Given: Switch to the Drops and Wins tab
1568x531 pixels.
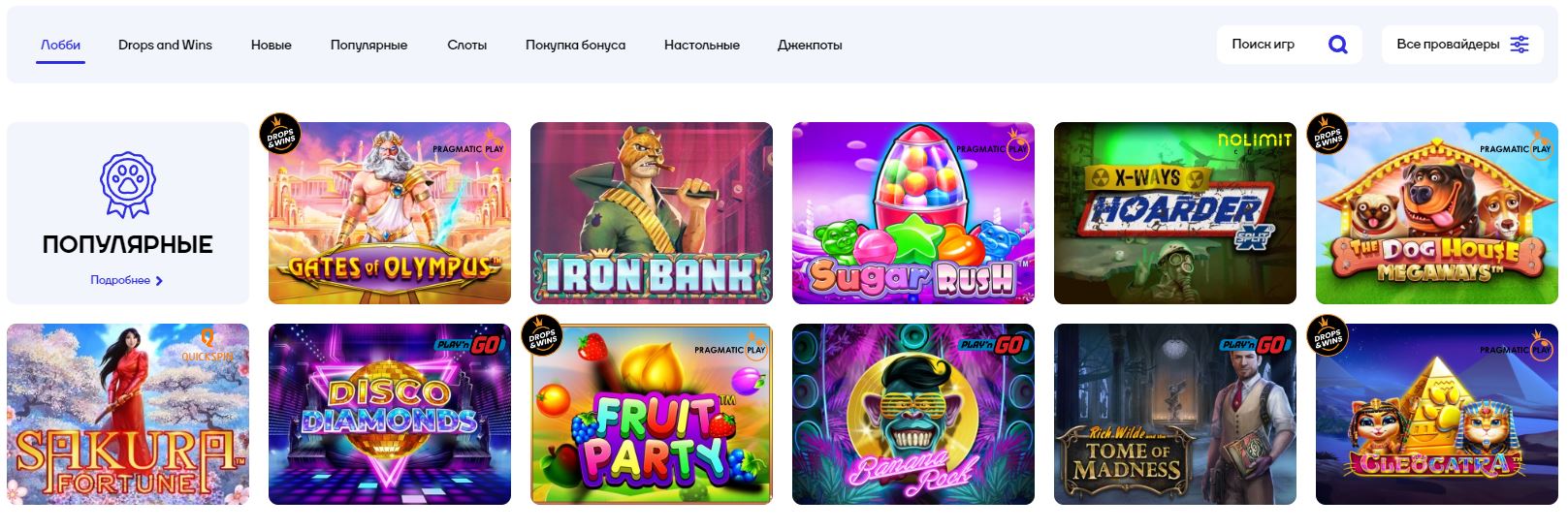Looking at the screenshot, I should pos(165,45).
